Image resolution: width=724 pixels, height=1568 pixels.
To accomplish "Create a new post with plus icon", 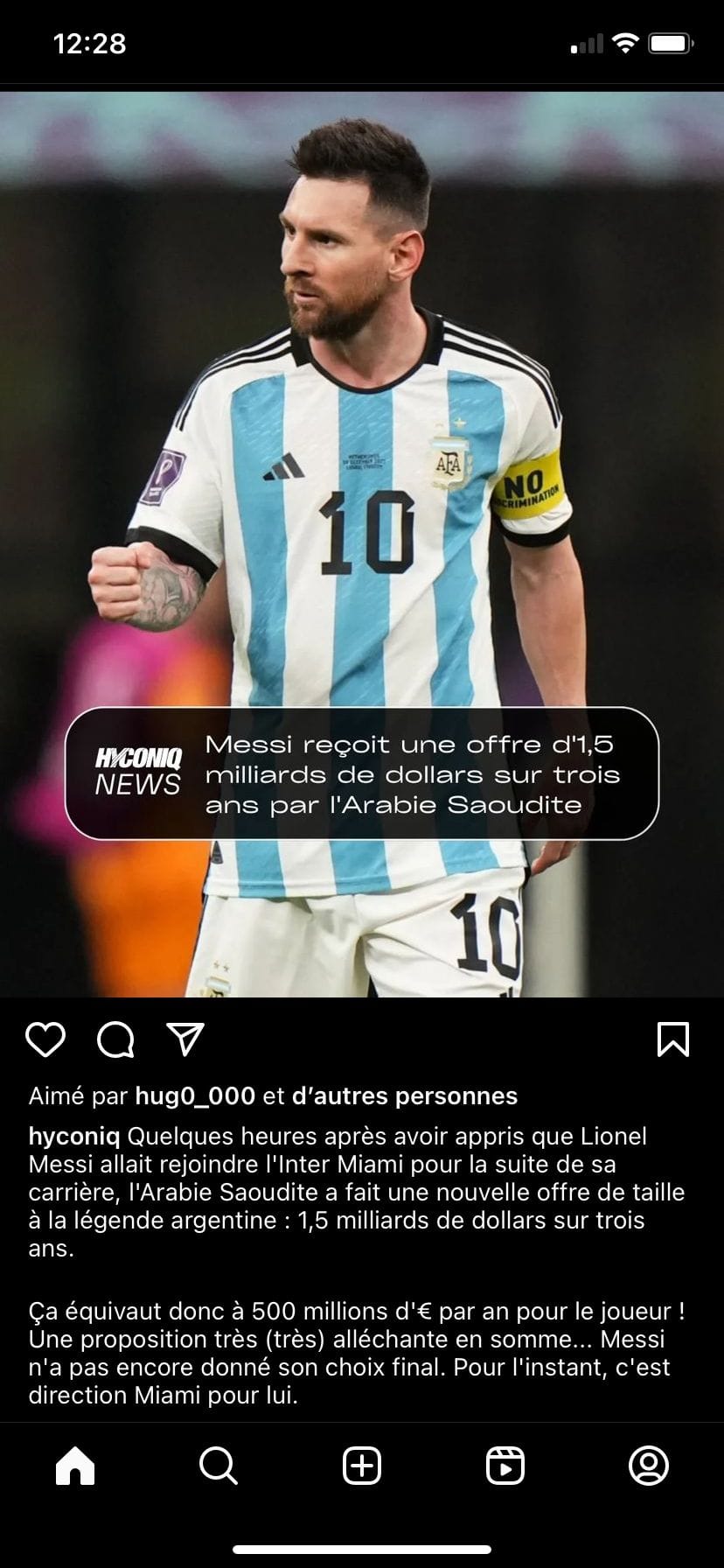I will (x=362, y=1465).
